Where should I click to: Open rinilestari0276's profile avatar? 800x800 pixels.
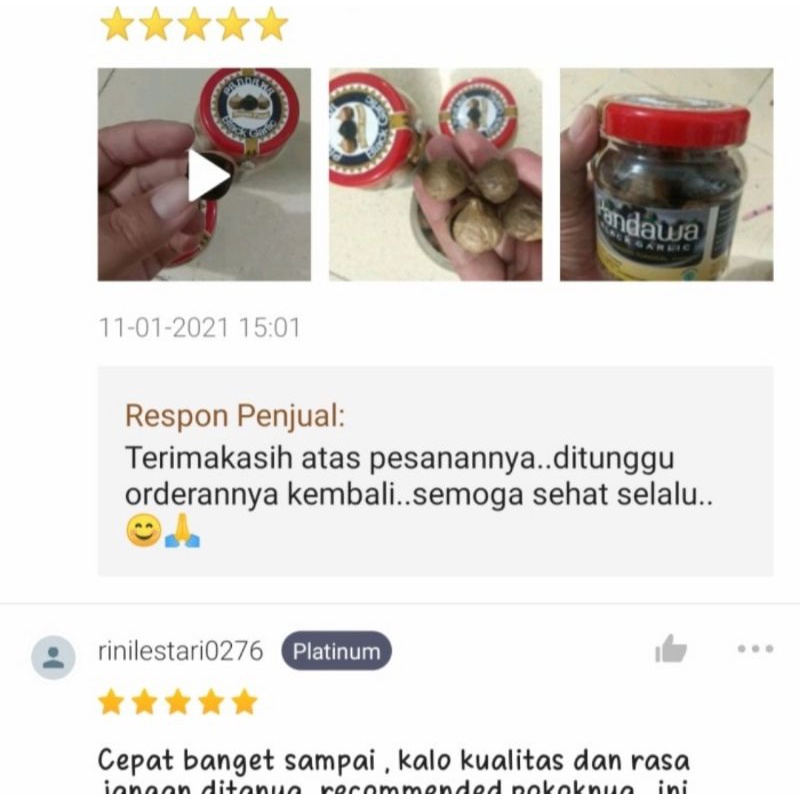(53, 657)
